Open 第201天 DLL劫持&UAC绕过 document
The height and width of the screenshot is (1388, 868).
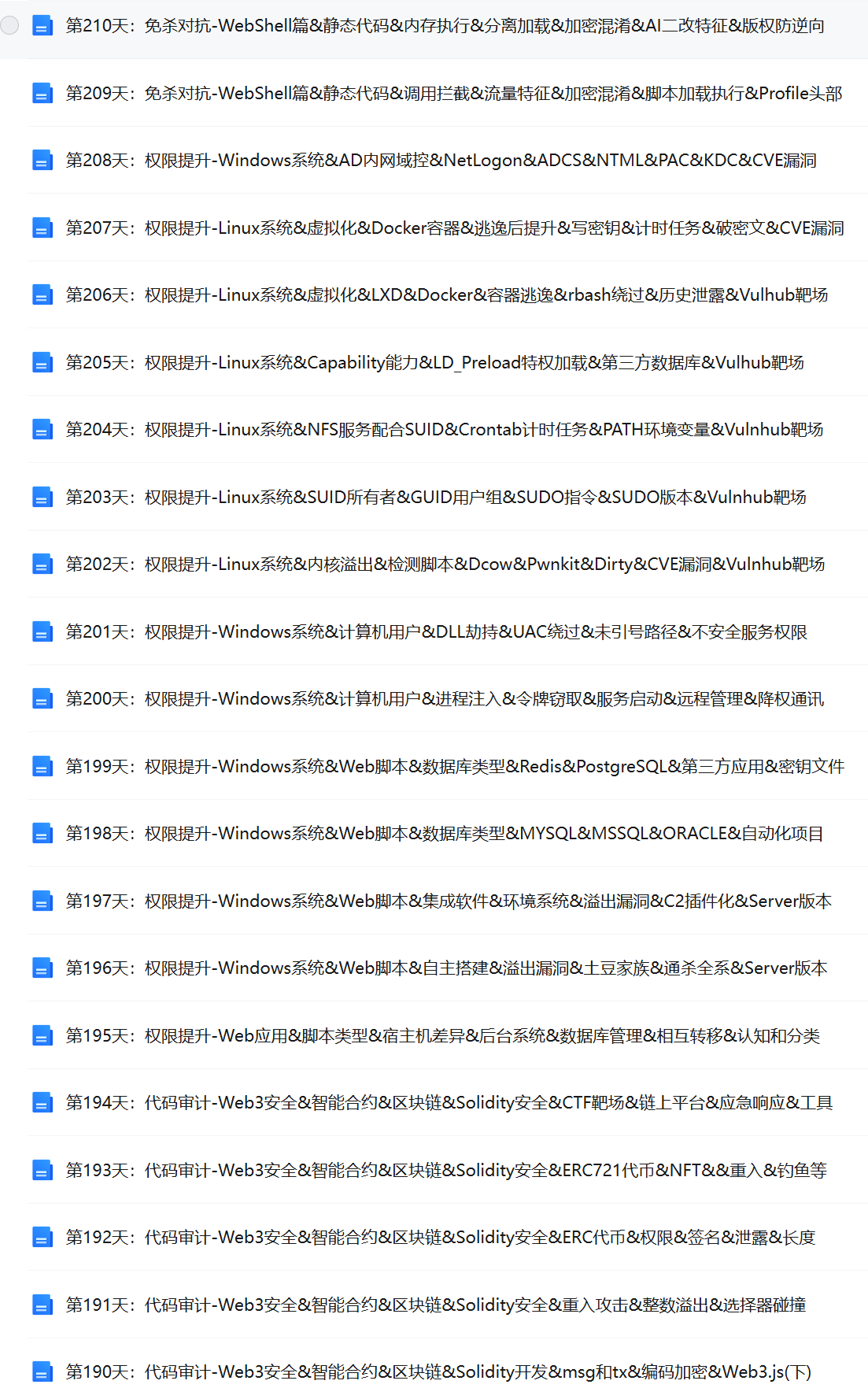[x=436, y=632]
